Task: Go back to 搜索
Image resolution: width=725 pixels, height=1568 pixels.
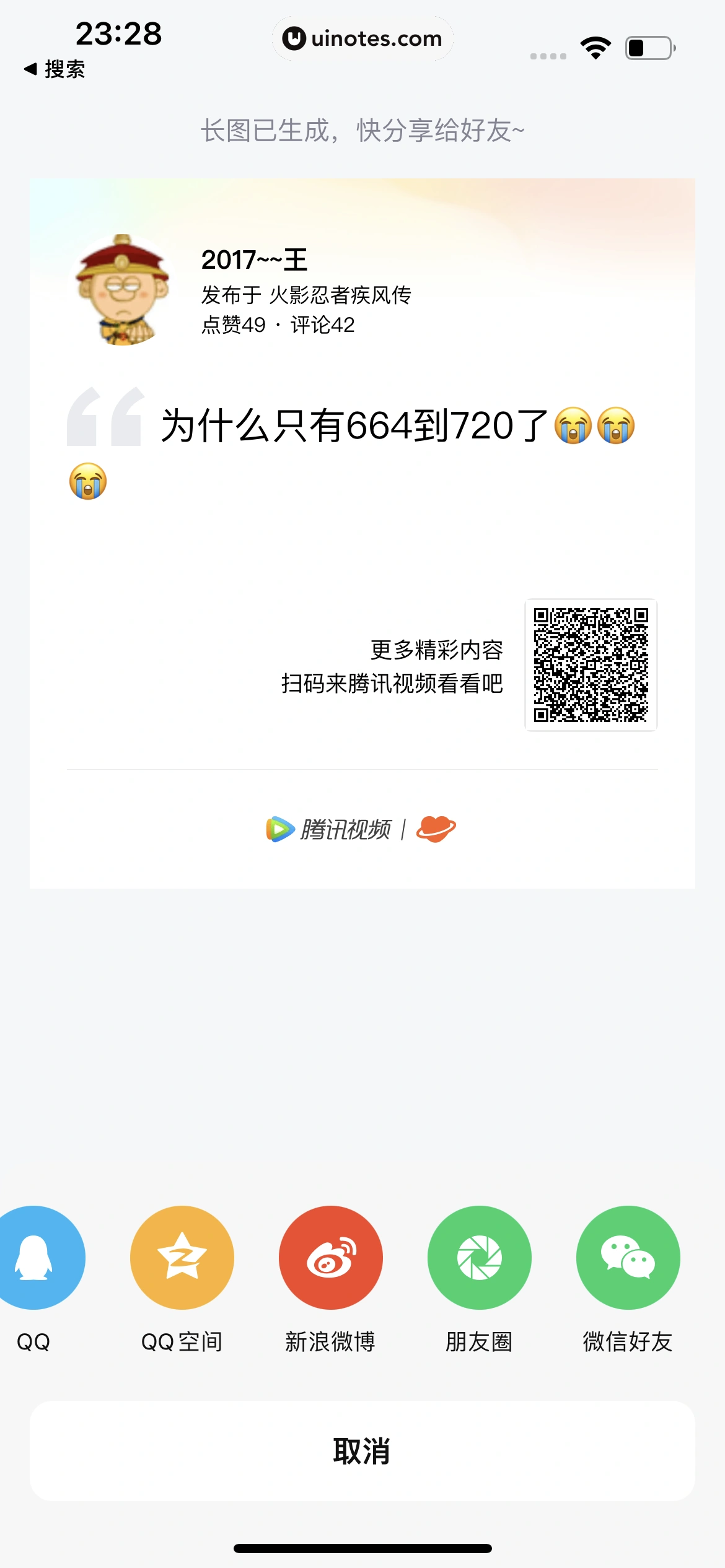Action: 55,69
